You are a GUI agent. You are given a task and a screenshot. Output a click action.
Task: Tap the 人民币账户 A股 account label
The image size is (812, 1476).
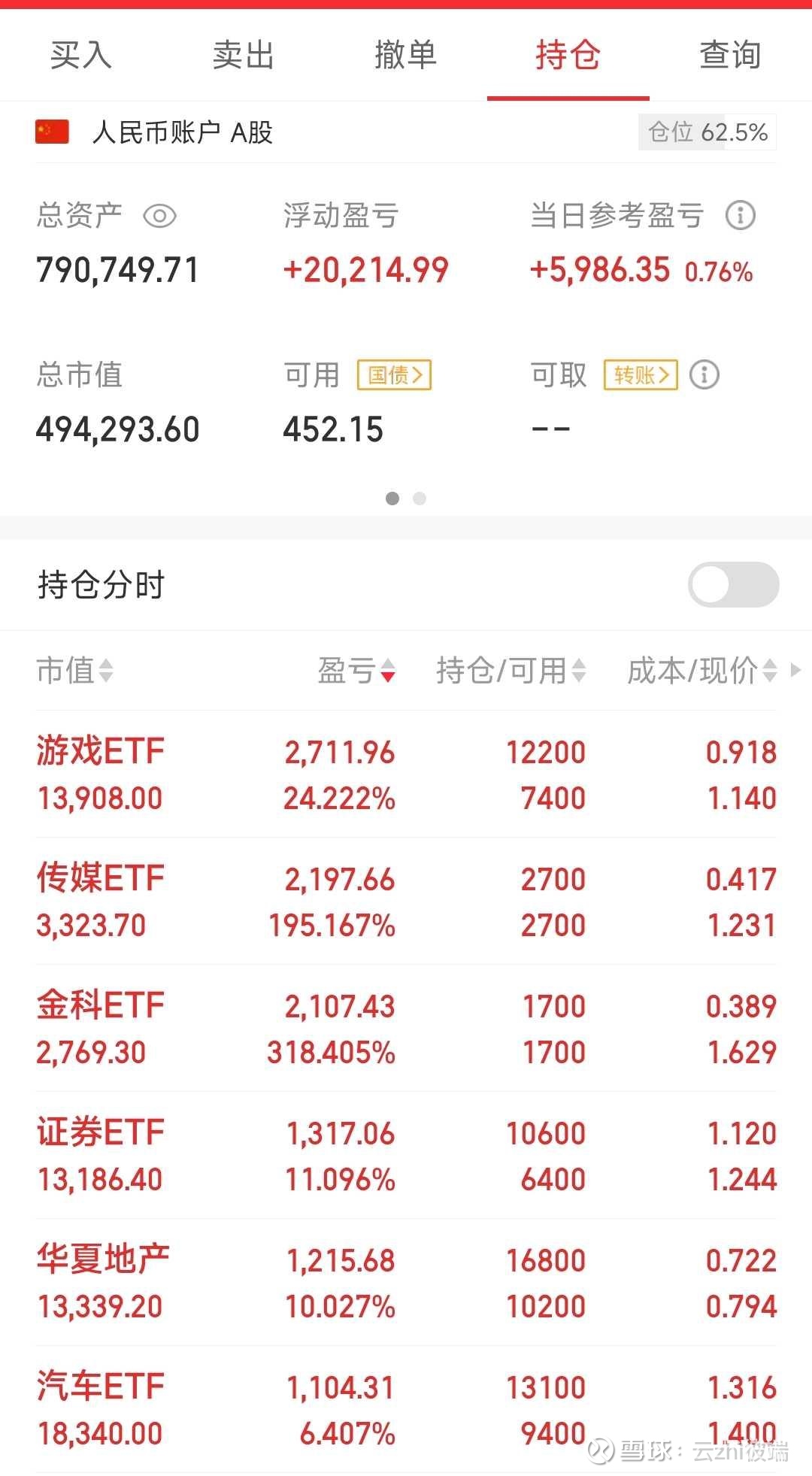pos(183,132)
